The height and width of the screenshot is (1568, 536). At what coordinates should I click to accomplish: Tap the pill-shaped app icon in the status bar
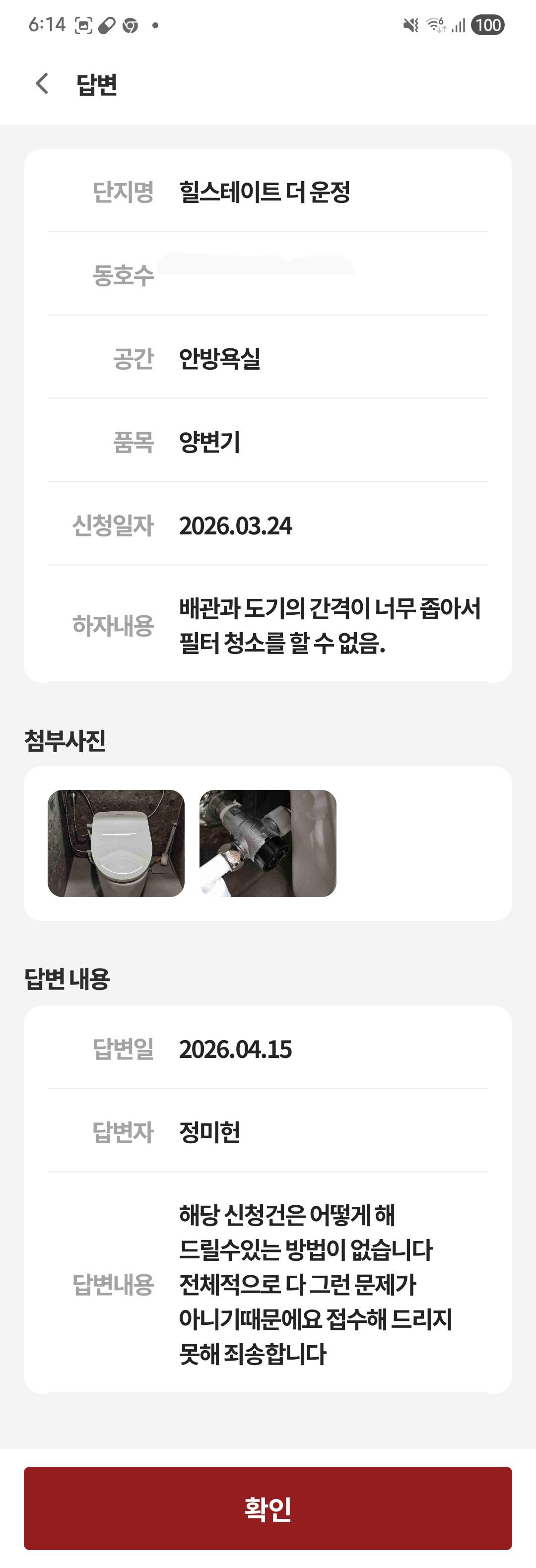(x=106, y=24)
